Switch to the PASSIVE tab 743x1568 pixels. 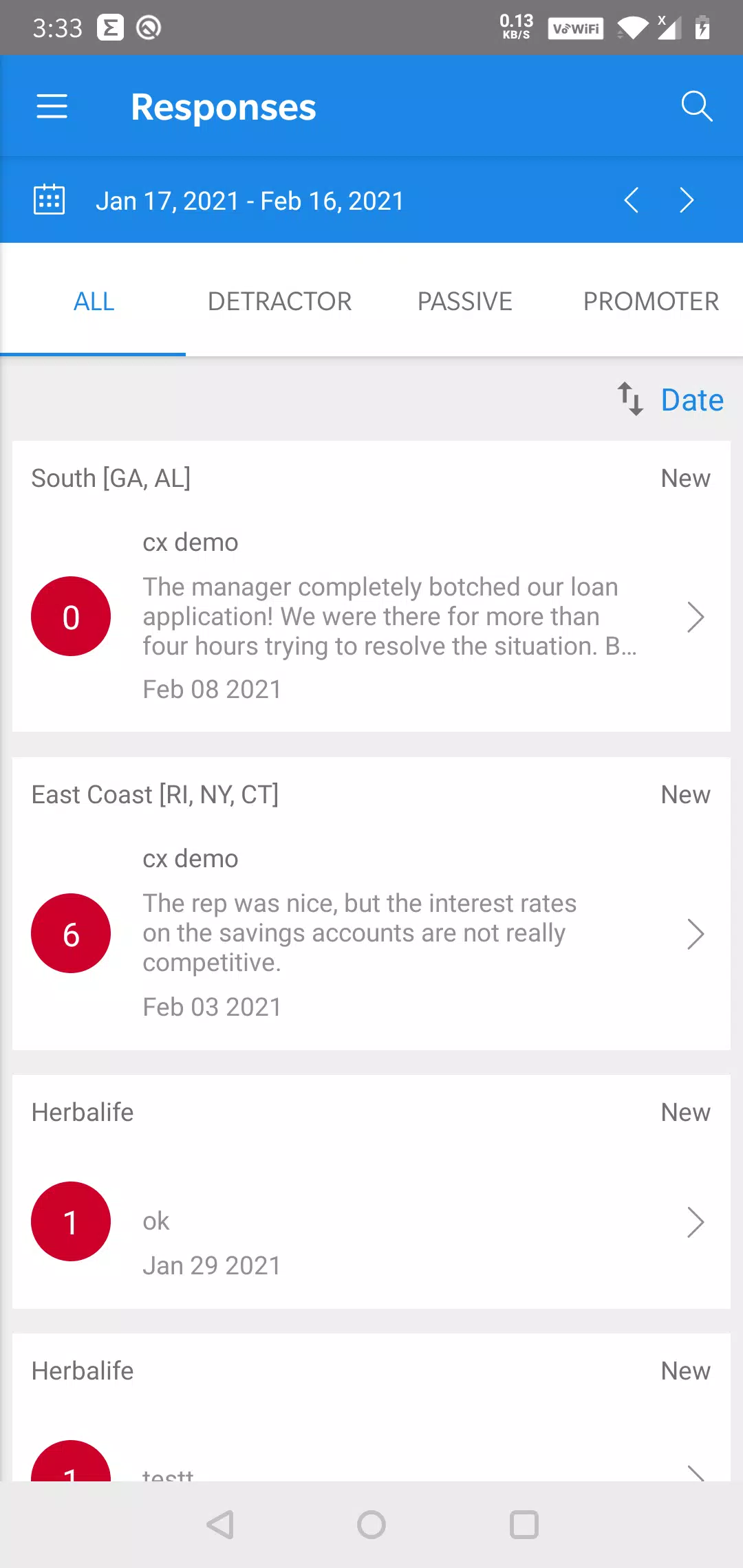[465, 301]
